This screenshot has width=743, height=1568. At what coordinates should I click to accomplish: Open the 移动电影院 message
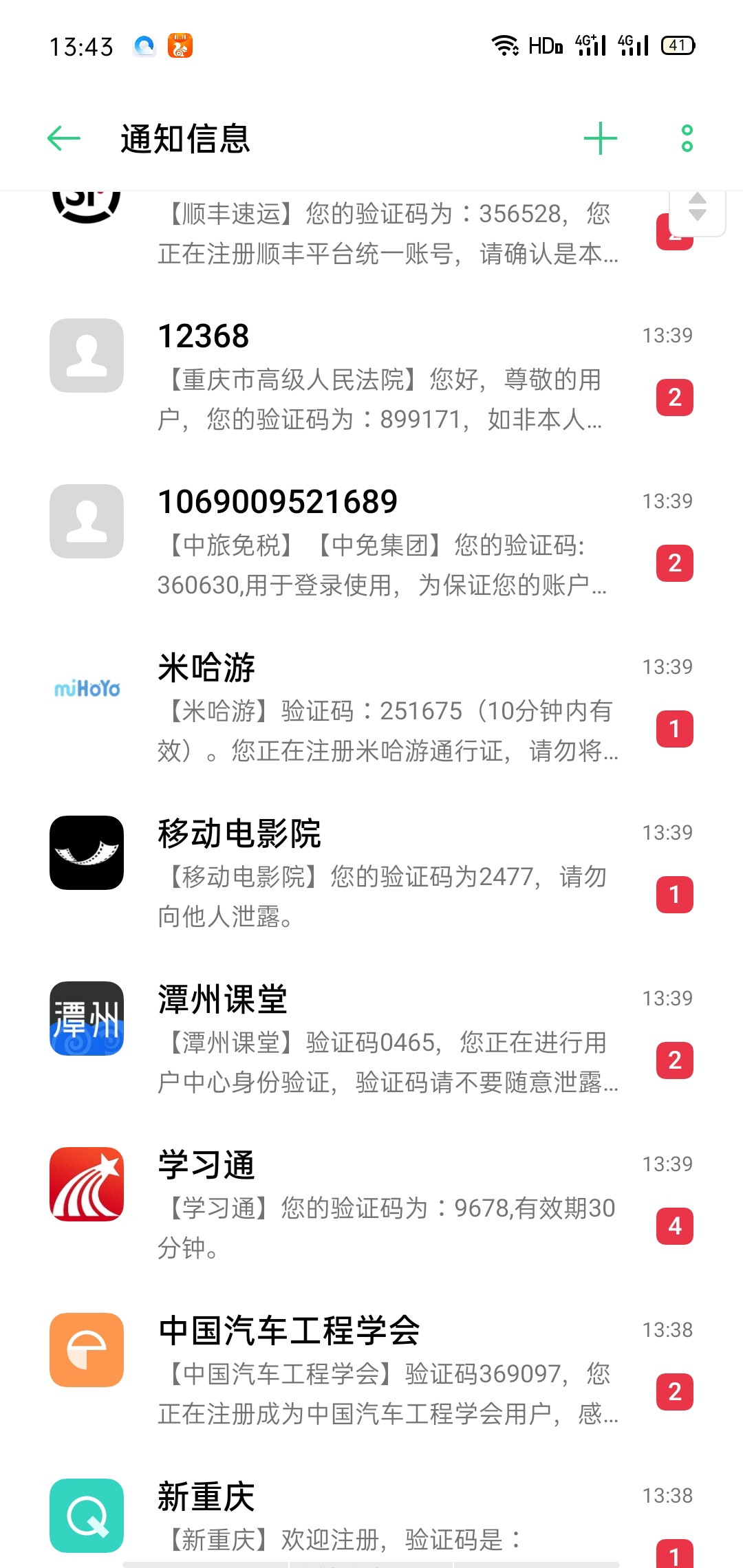pos(371,874)
